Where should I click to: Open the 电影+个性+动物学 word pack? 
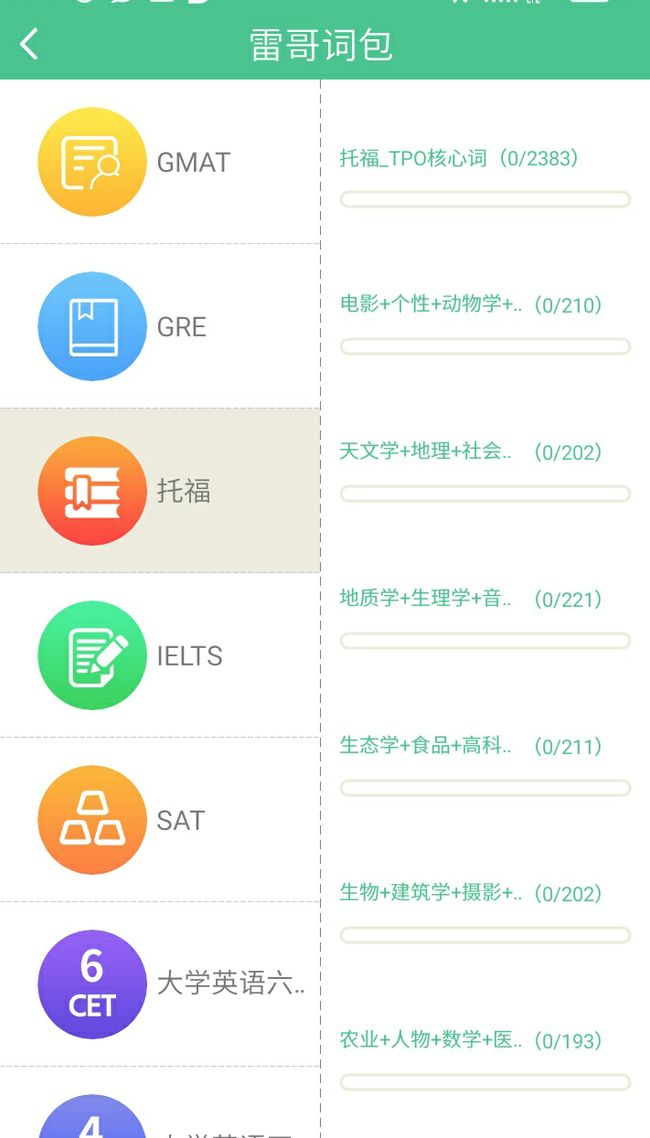click(485, 324)
